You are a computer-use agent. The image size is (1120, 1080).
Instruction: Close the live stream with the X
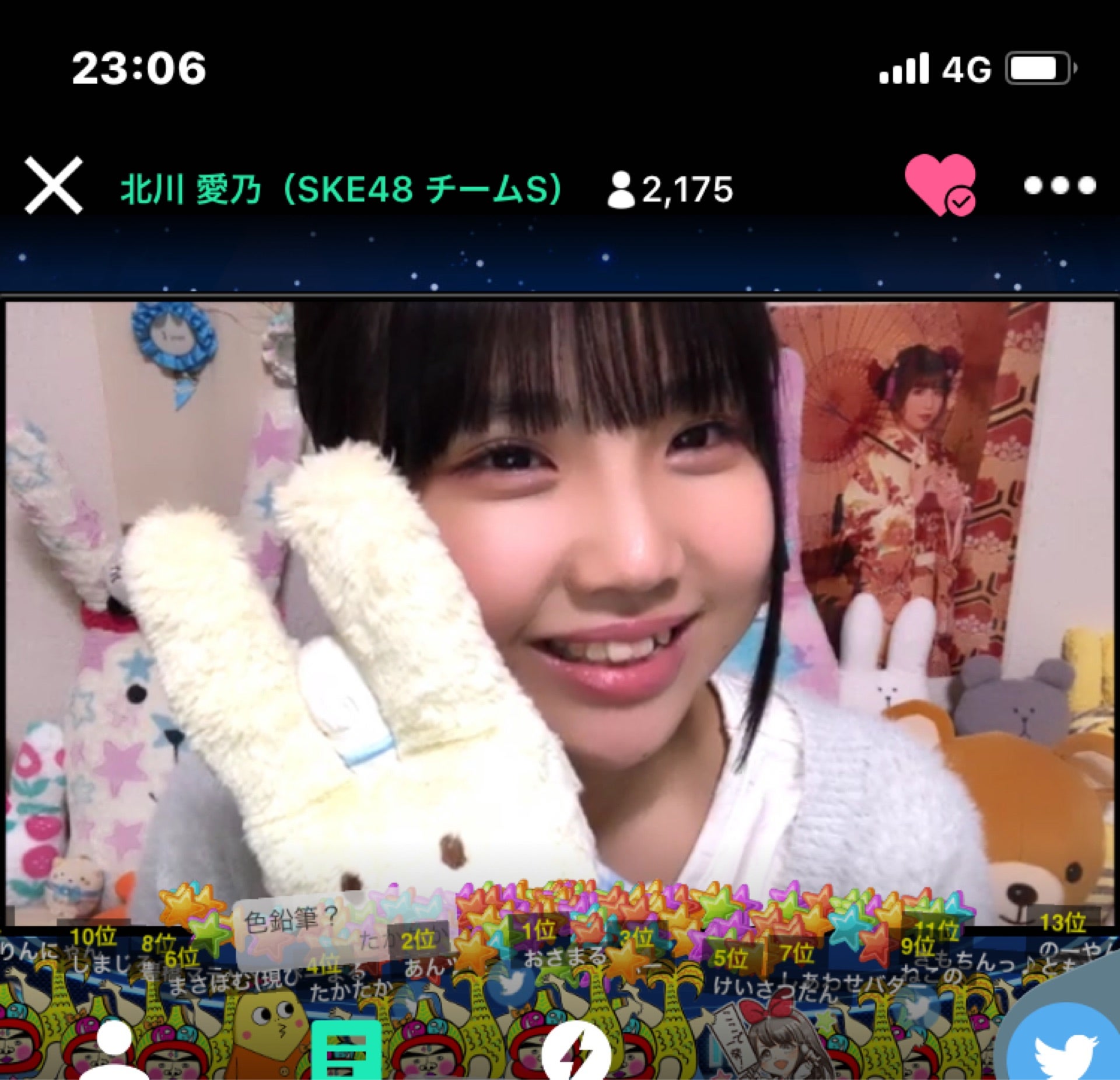[53, 186]
